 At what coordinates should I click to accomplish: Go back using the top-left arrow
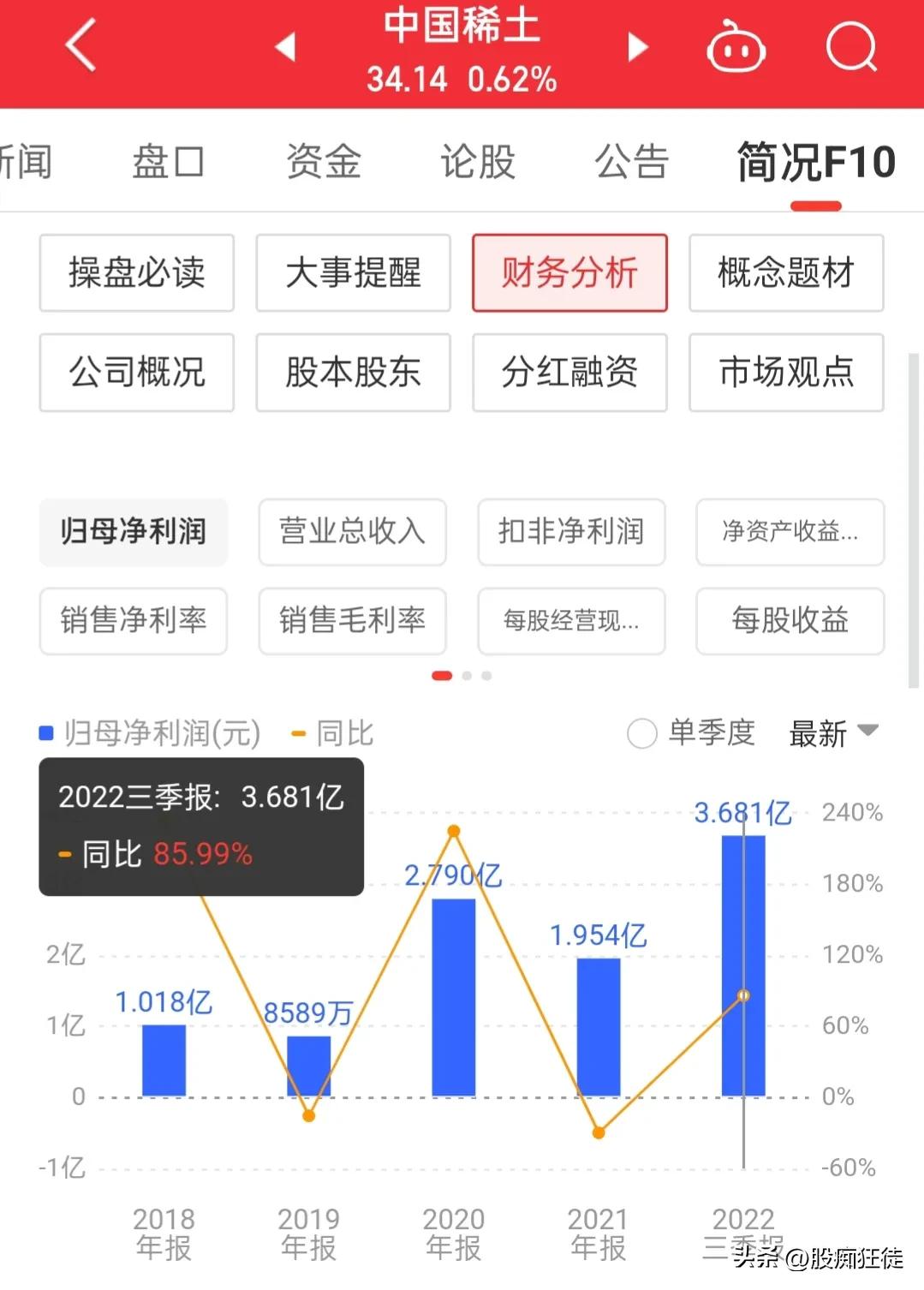coord(81,45)
